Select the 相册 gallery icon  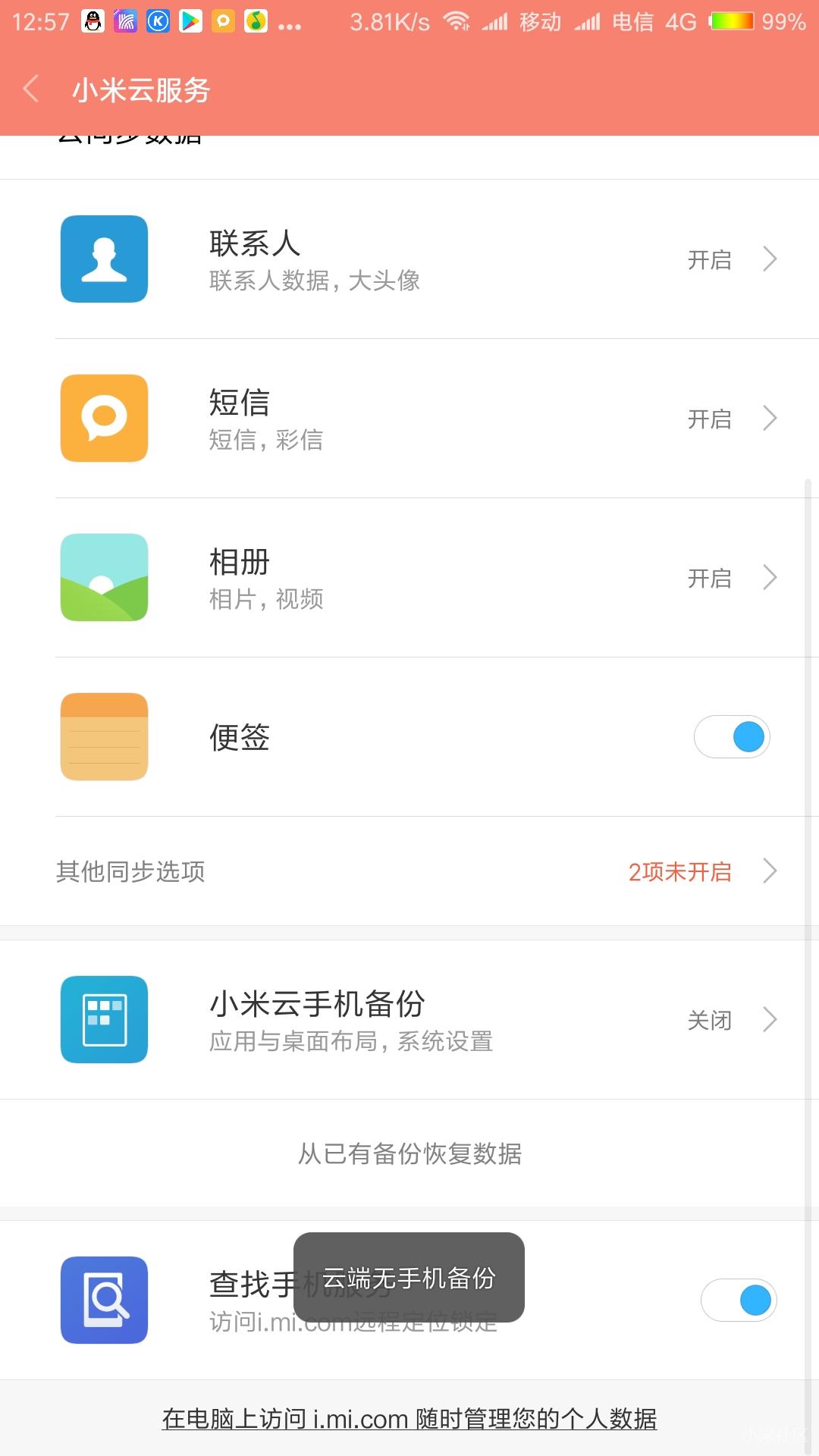[104, 577]
